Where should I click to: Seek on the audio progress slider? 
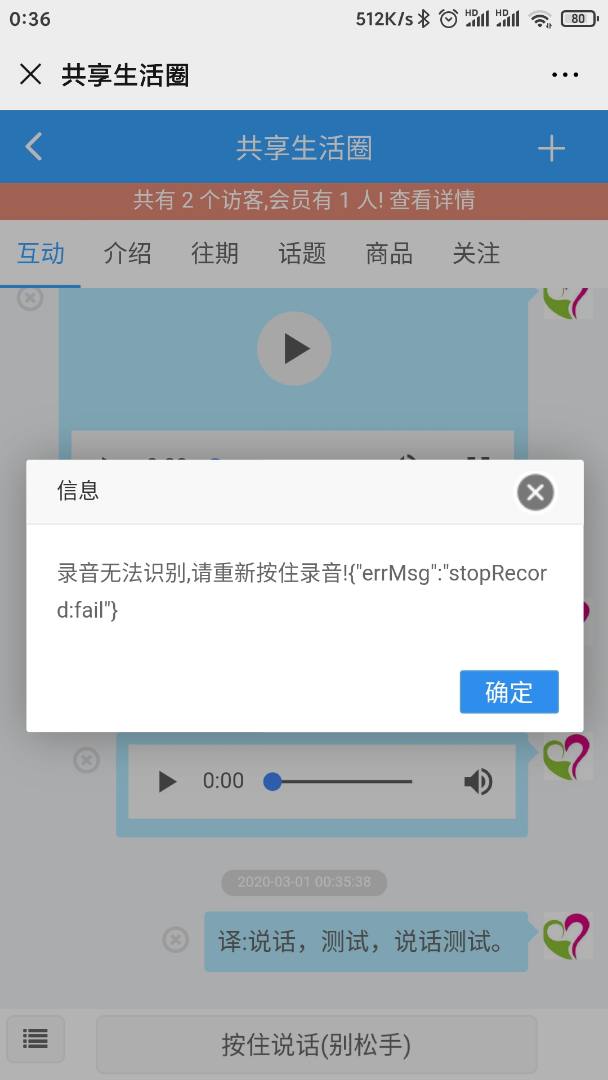[x=340, y=781]
